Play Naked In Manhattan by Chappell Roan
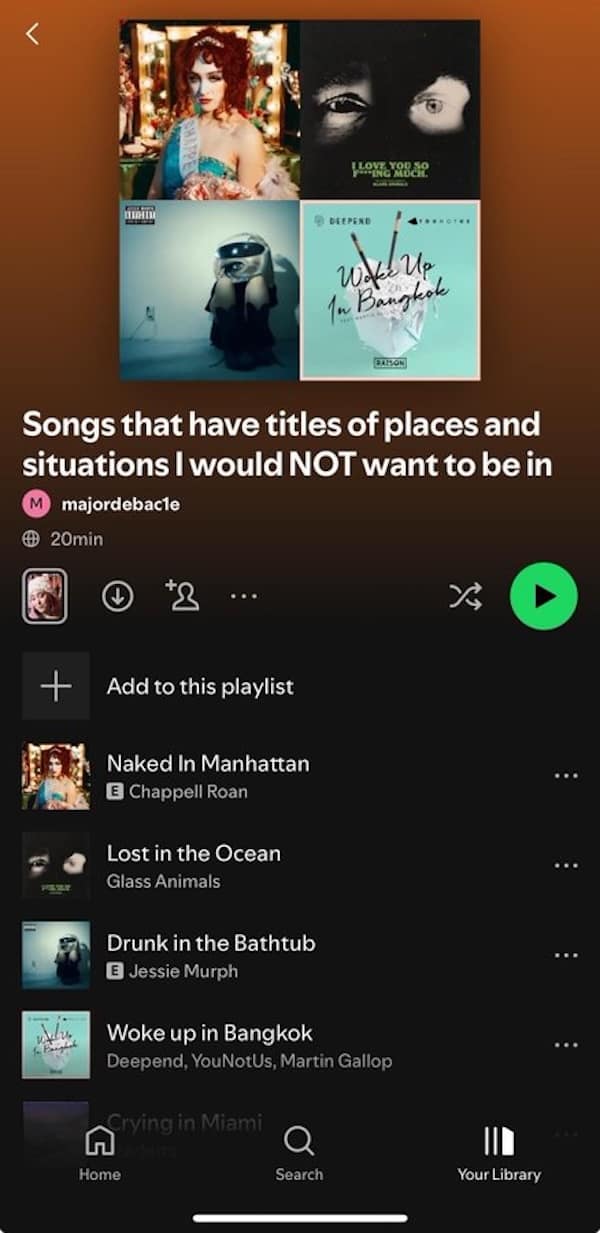 208,775
